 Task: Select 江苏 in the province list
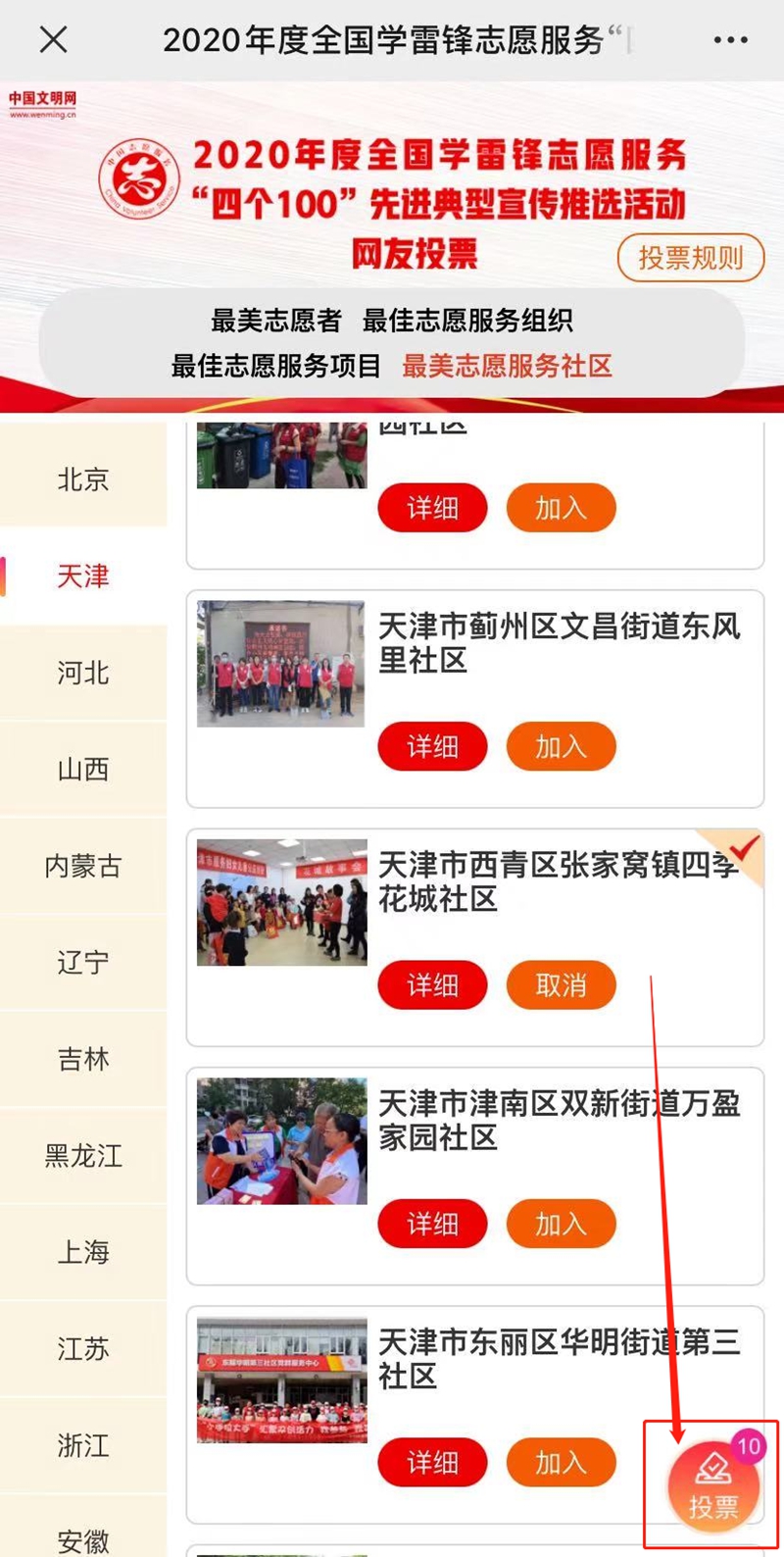click(83, 1349)
